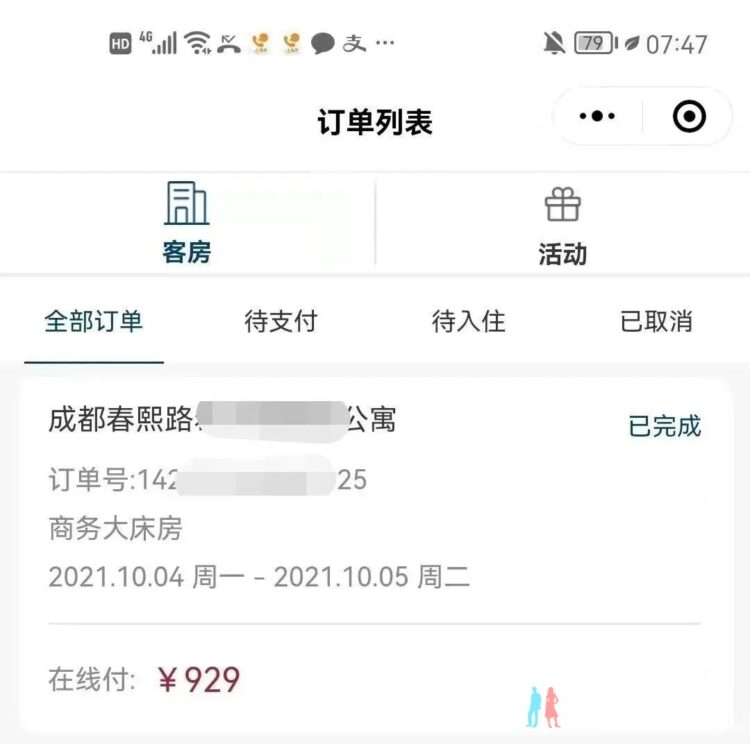
Task: View 已取消 orders
Action: point(656,321)
